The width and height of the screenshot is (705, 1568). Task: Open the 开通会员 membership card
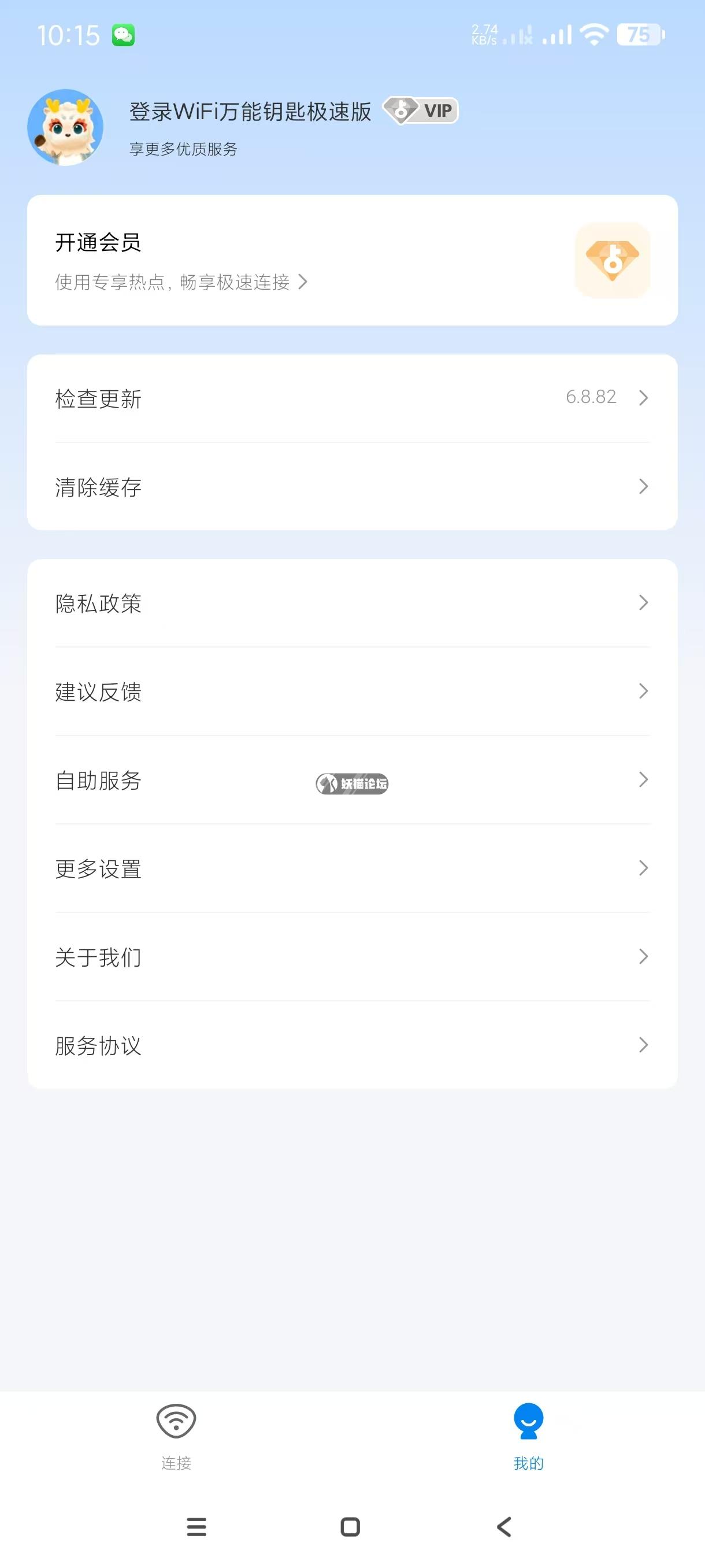pyautogui.click(x=351, y=260)
